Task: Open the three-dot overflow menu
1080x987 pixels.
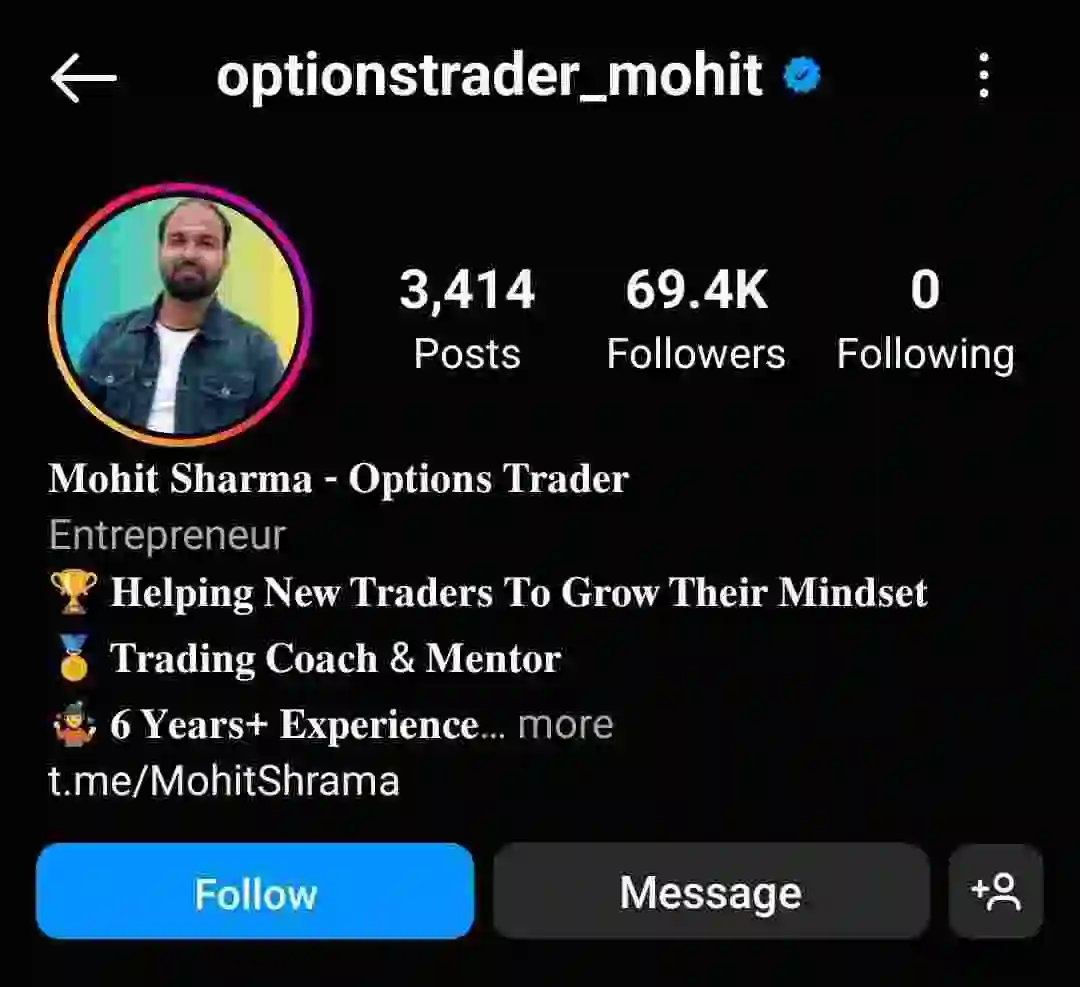Action: click(984, 76)
